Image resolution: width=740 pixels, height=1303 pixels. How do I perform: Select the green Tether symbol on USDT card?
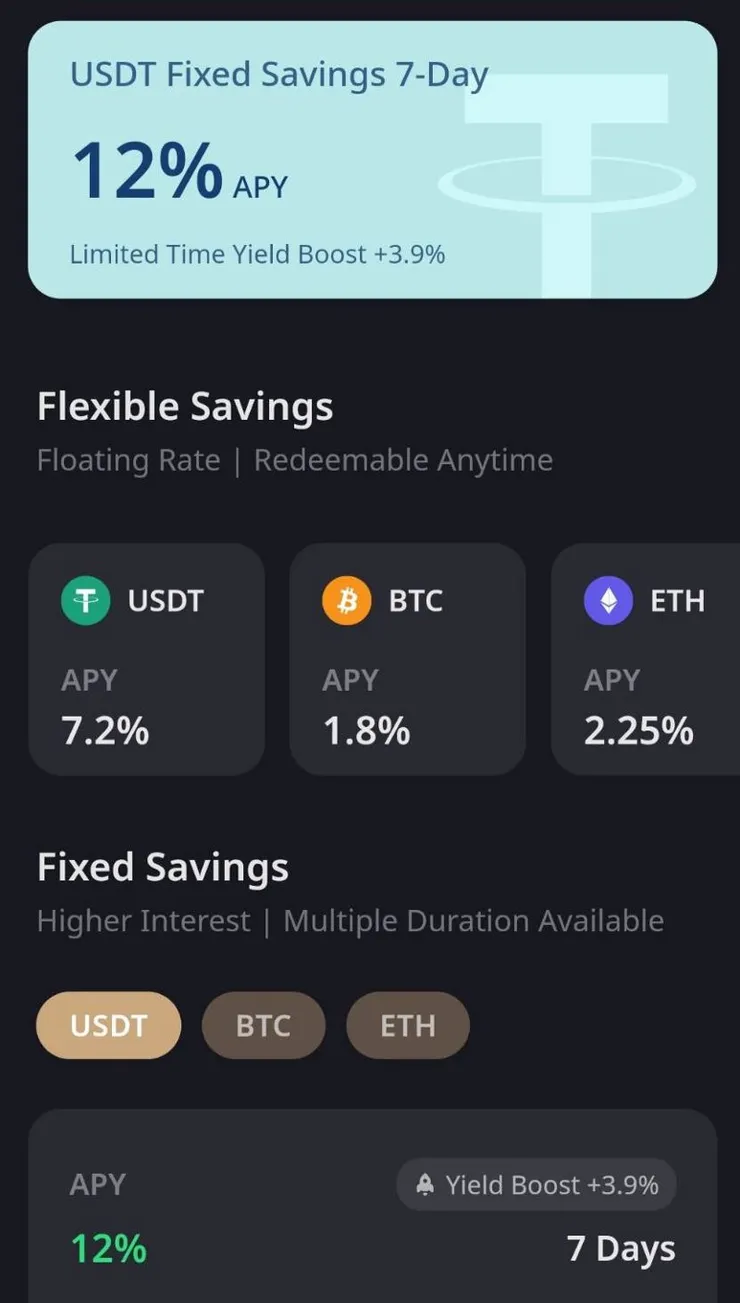click(x=85, y=600)
